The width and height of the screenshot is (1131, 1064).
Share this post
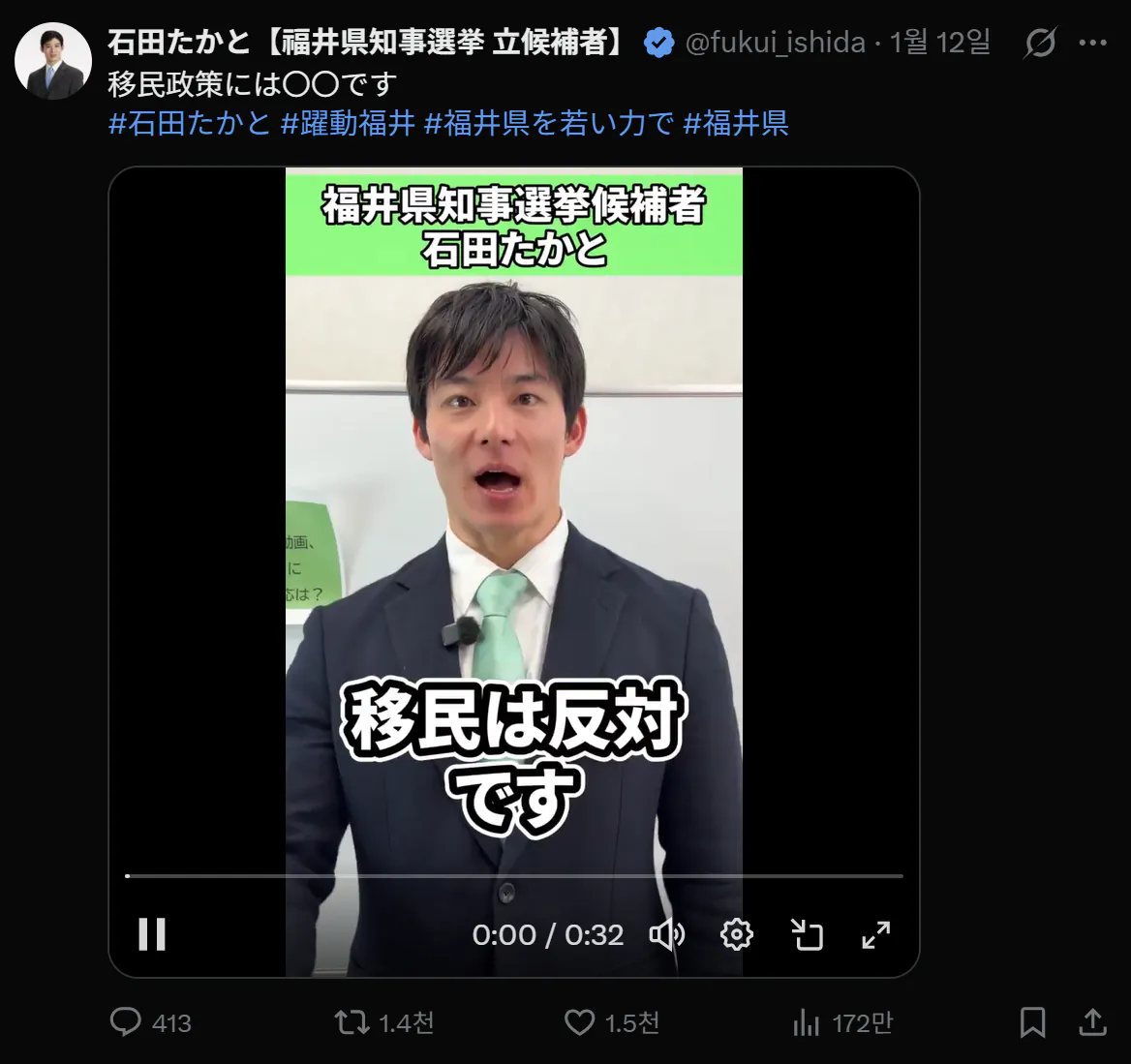pos(1092,1022)
